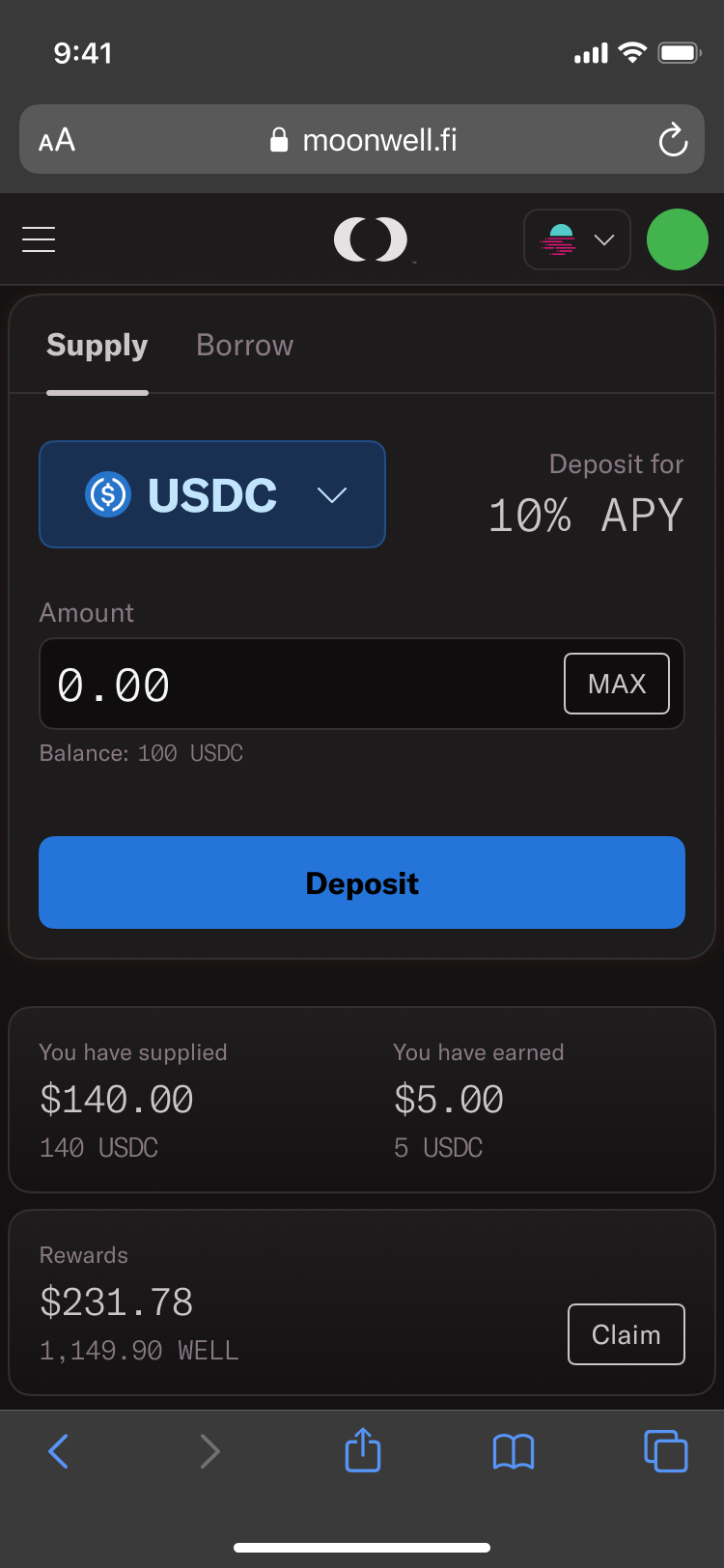
Task: Tap the blue Deposit button
Action: [362, 882]
